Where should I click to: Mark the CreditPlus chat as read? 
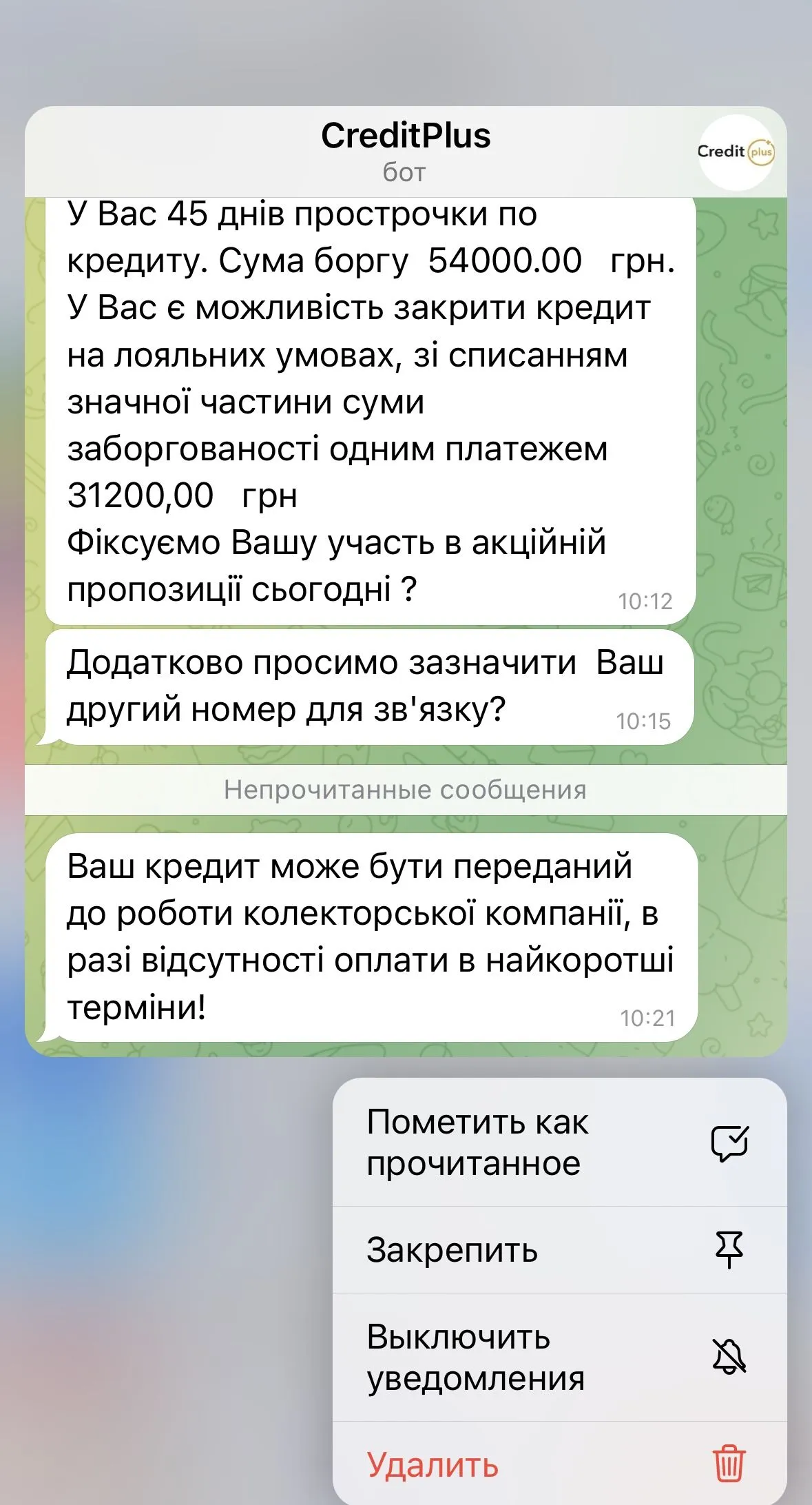point(558,1142)
